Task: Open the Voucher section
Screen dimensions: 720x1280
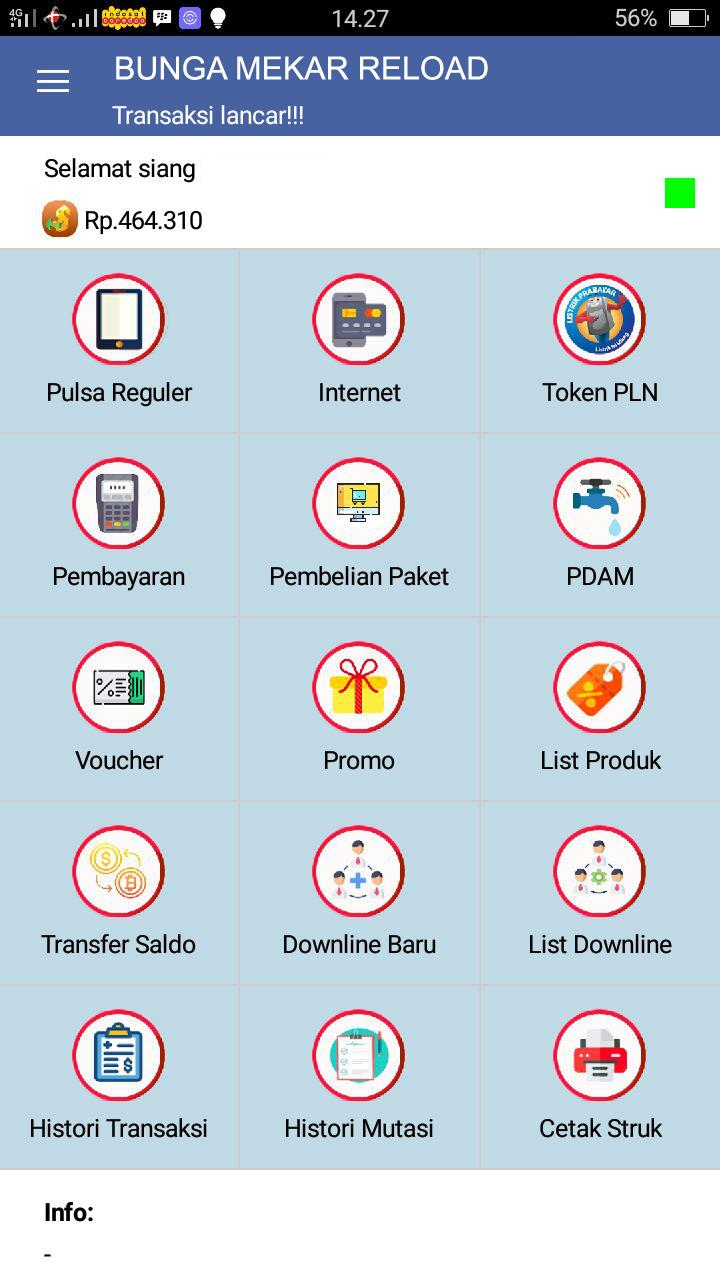Action: (x=119, y=689)
